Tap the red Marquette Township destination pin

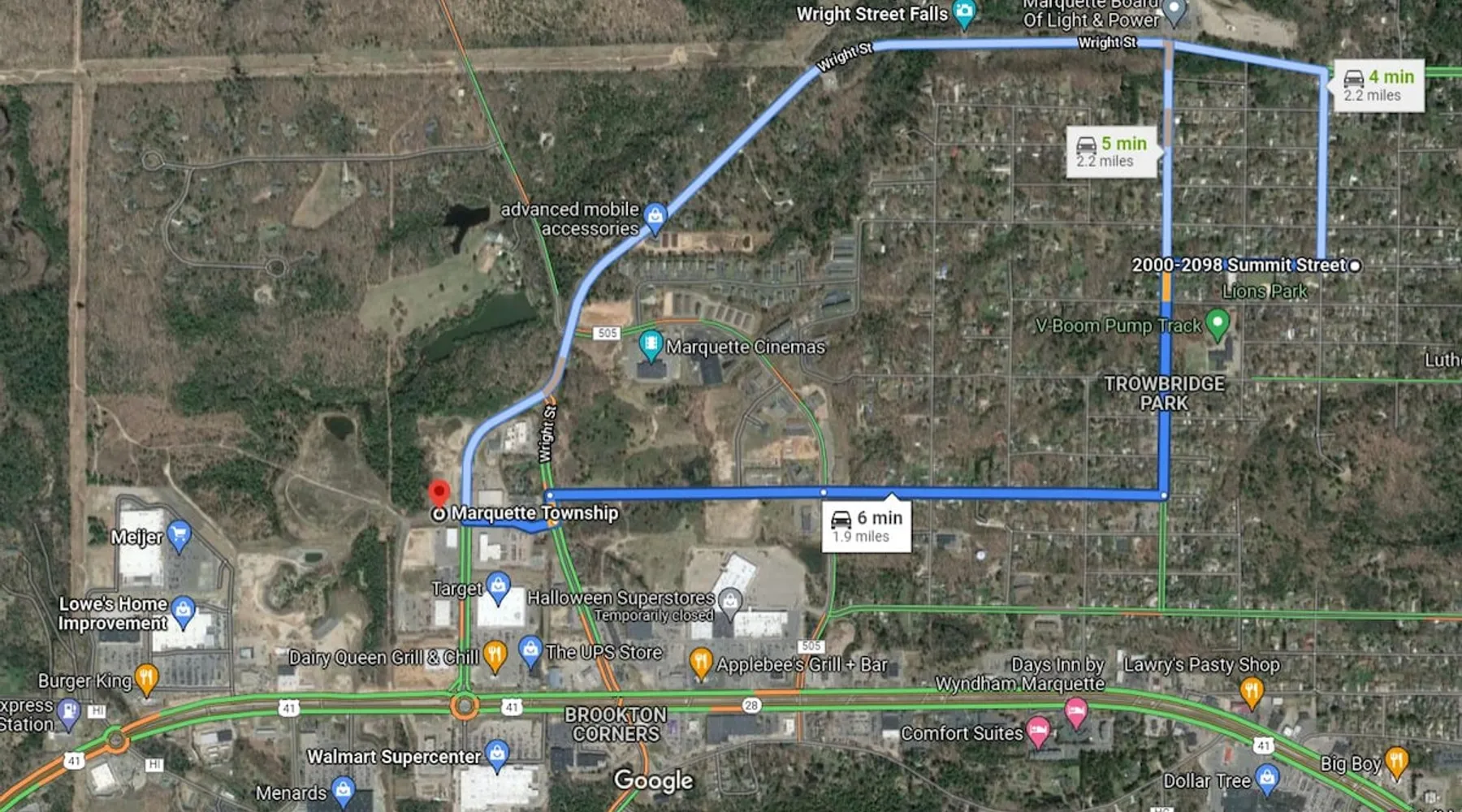pyautogui.click(x=439, y=493)
